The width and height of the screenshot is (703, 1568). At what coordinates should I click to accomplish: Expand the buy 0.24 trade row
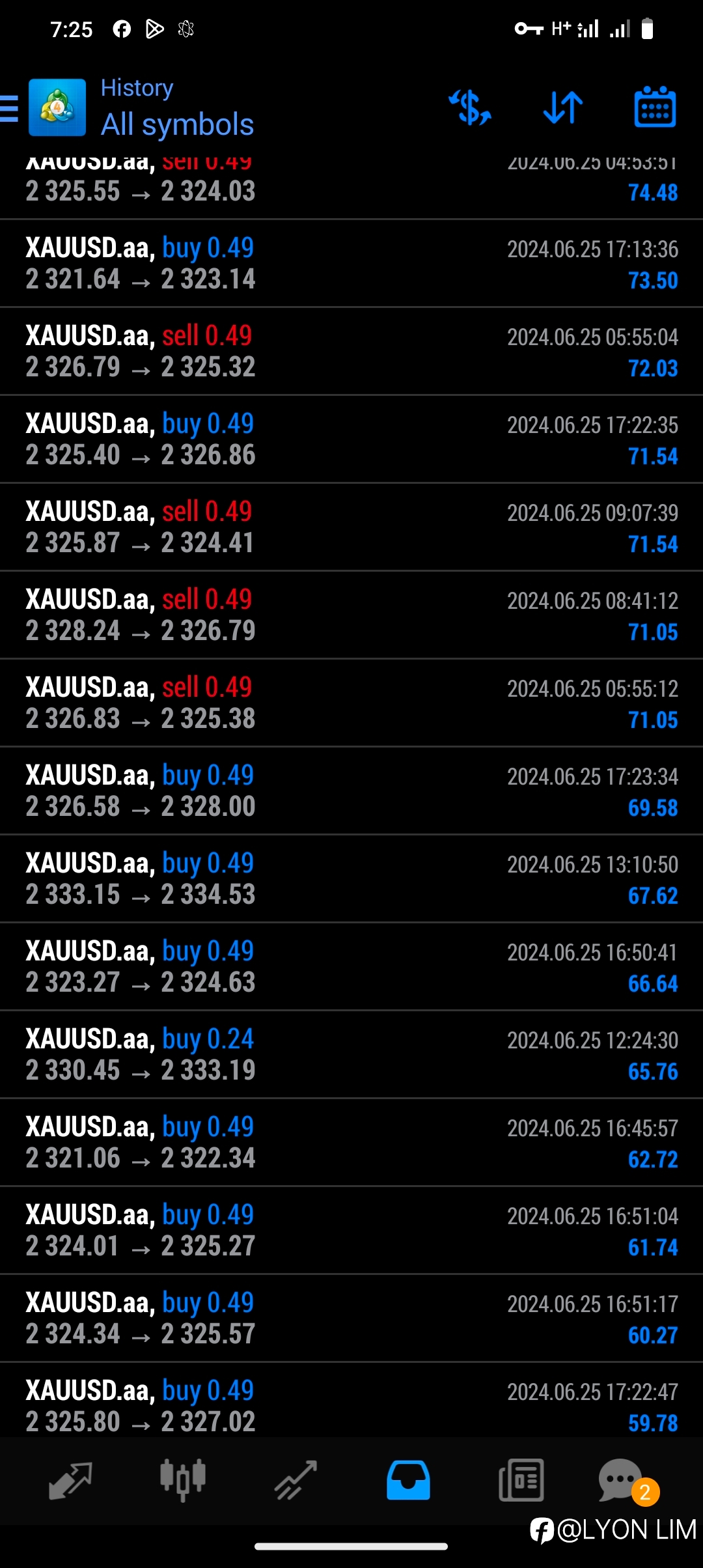coord(351,1055)
